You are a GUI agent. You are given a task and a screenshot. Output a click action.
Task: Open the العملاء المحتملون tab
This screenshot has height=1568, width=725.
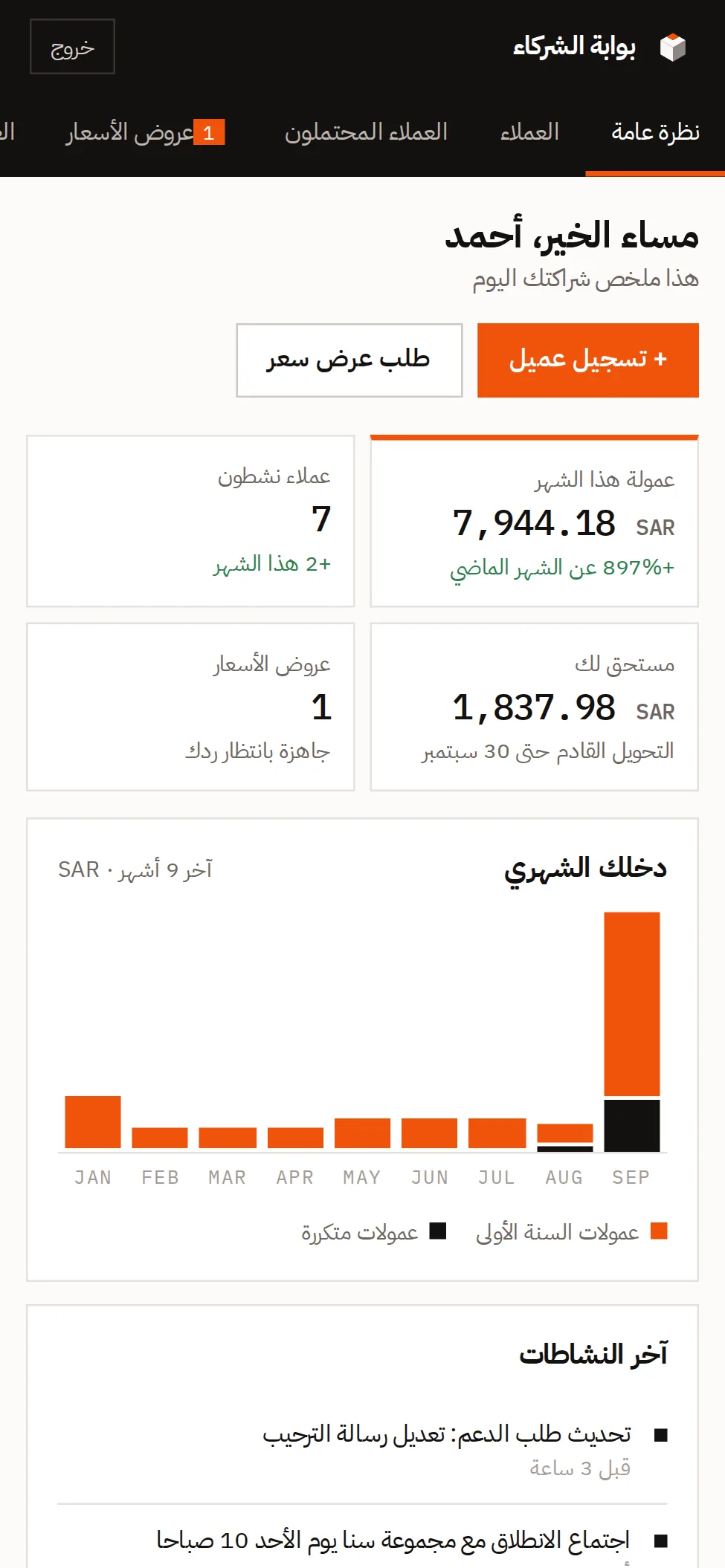pyautogui.click(x=366, y=132)
